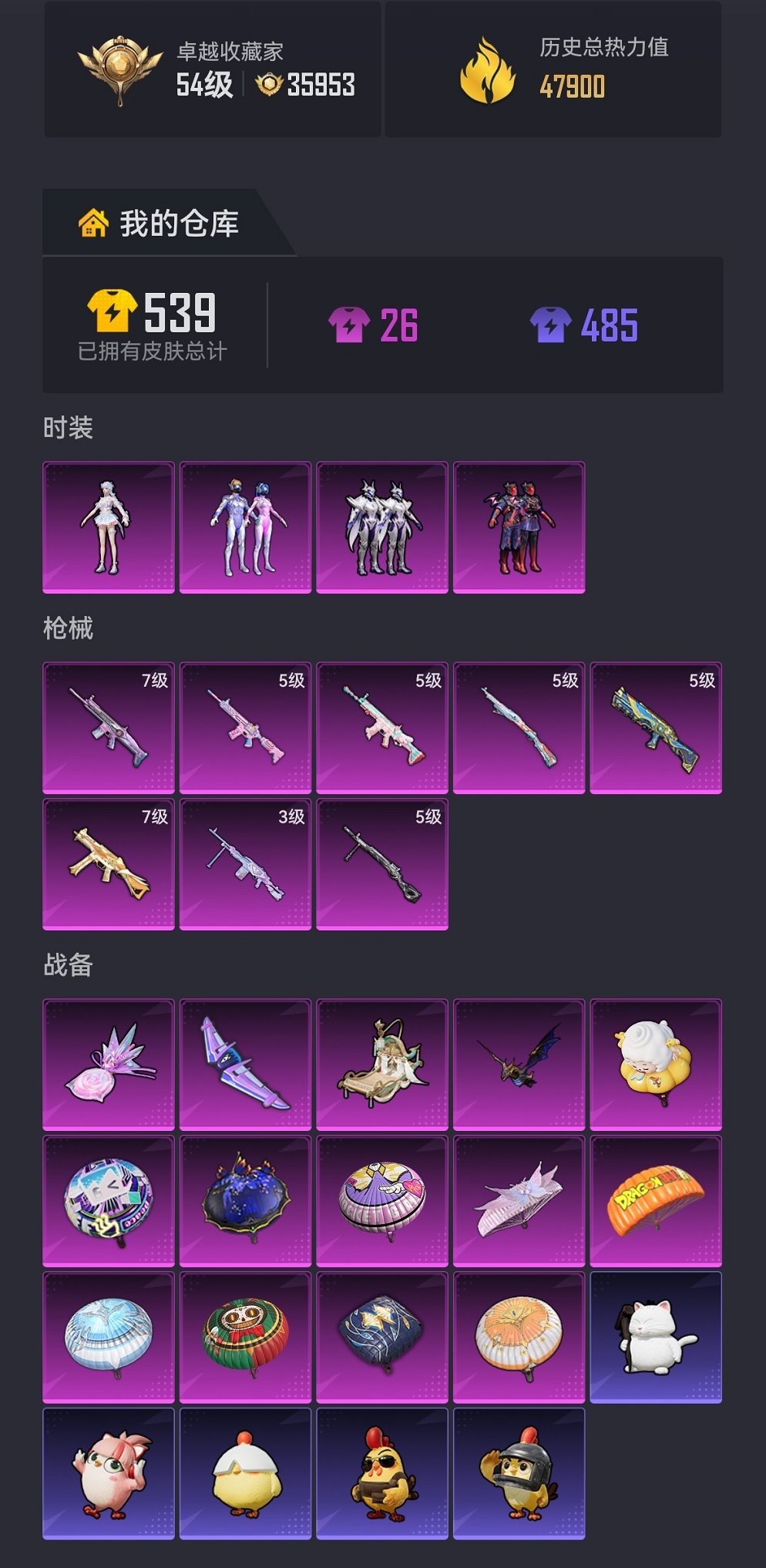Open the chick wearing level-3 helmet
766x1568 pixels.
click(x=519, y=1474)
